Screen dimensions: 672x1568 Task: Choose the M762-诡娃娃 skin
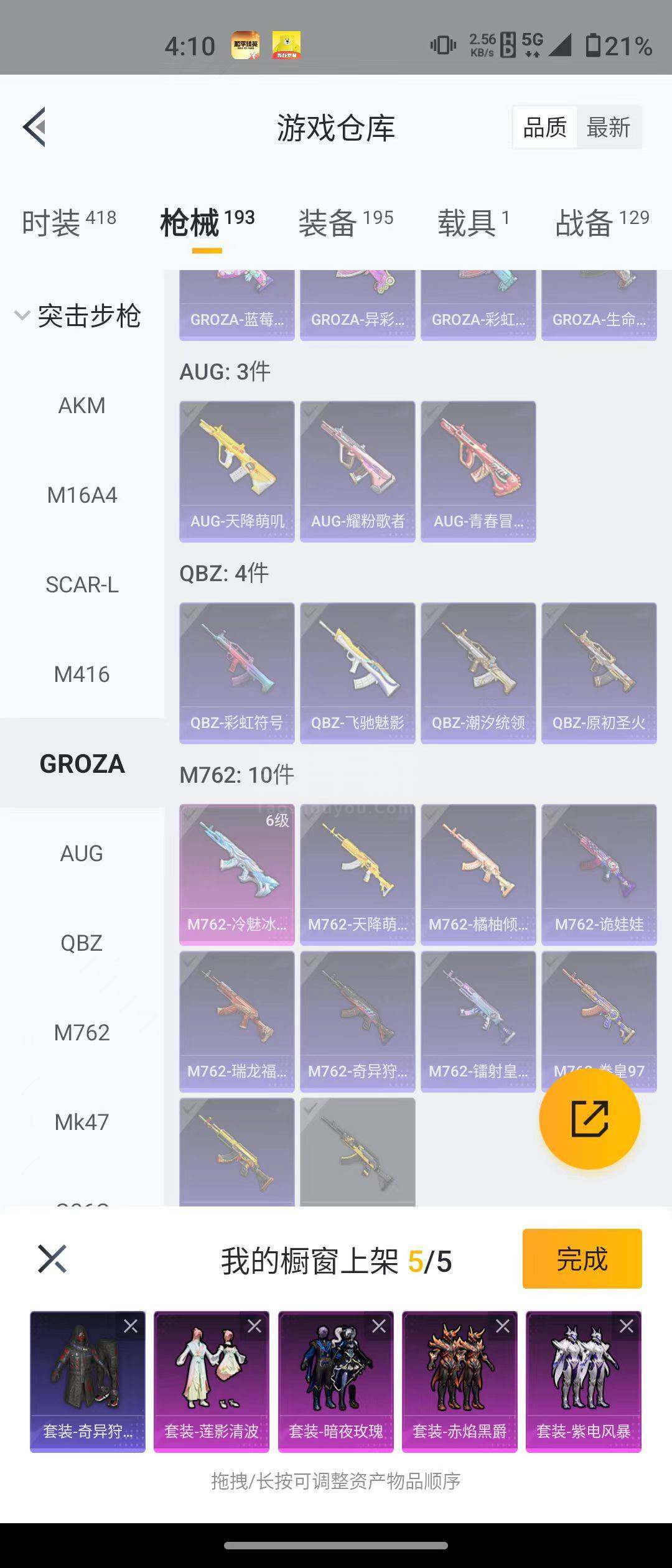pyautogui.click(x=599, y=874)
